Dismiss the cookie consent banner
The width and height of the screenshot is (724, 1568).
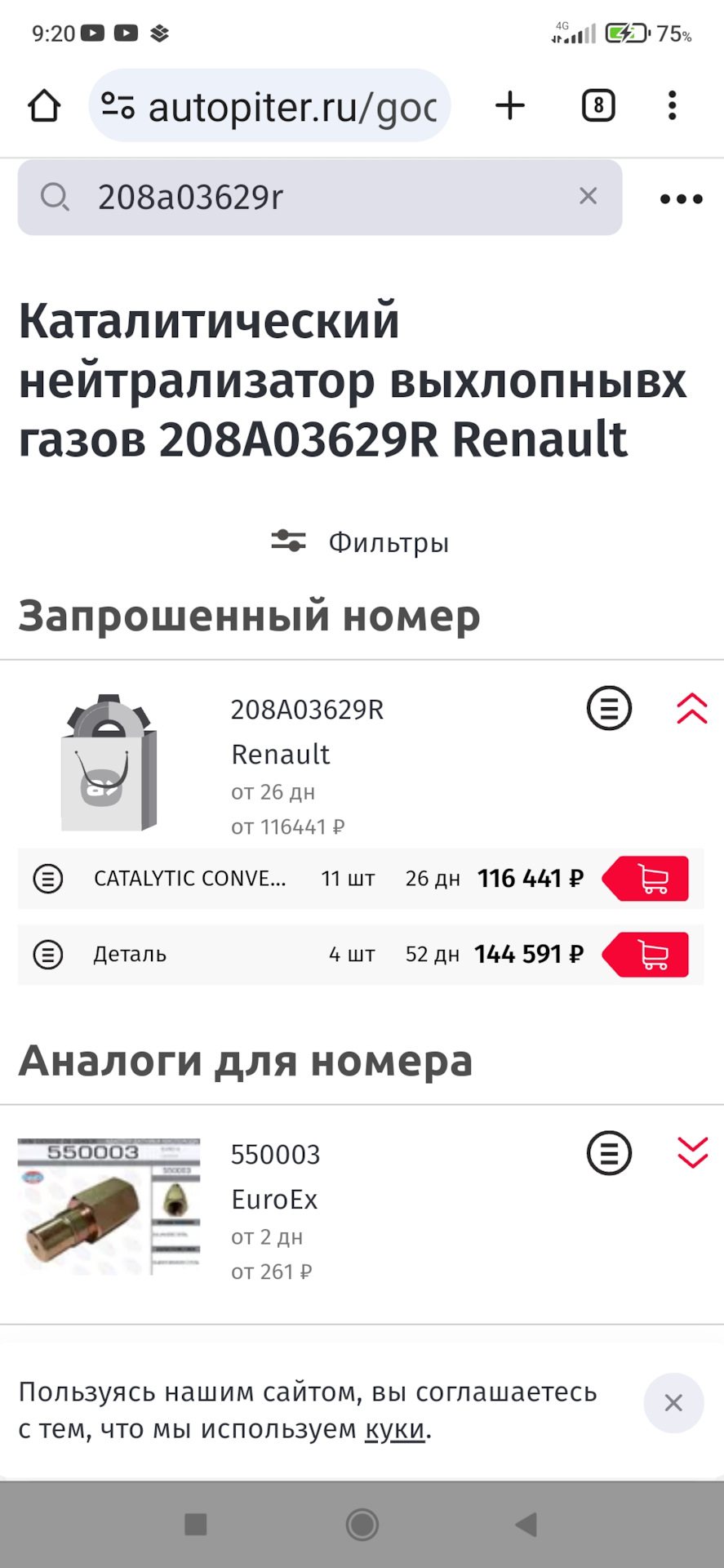[x=673, y=1403]
